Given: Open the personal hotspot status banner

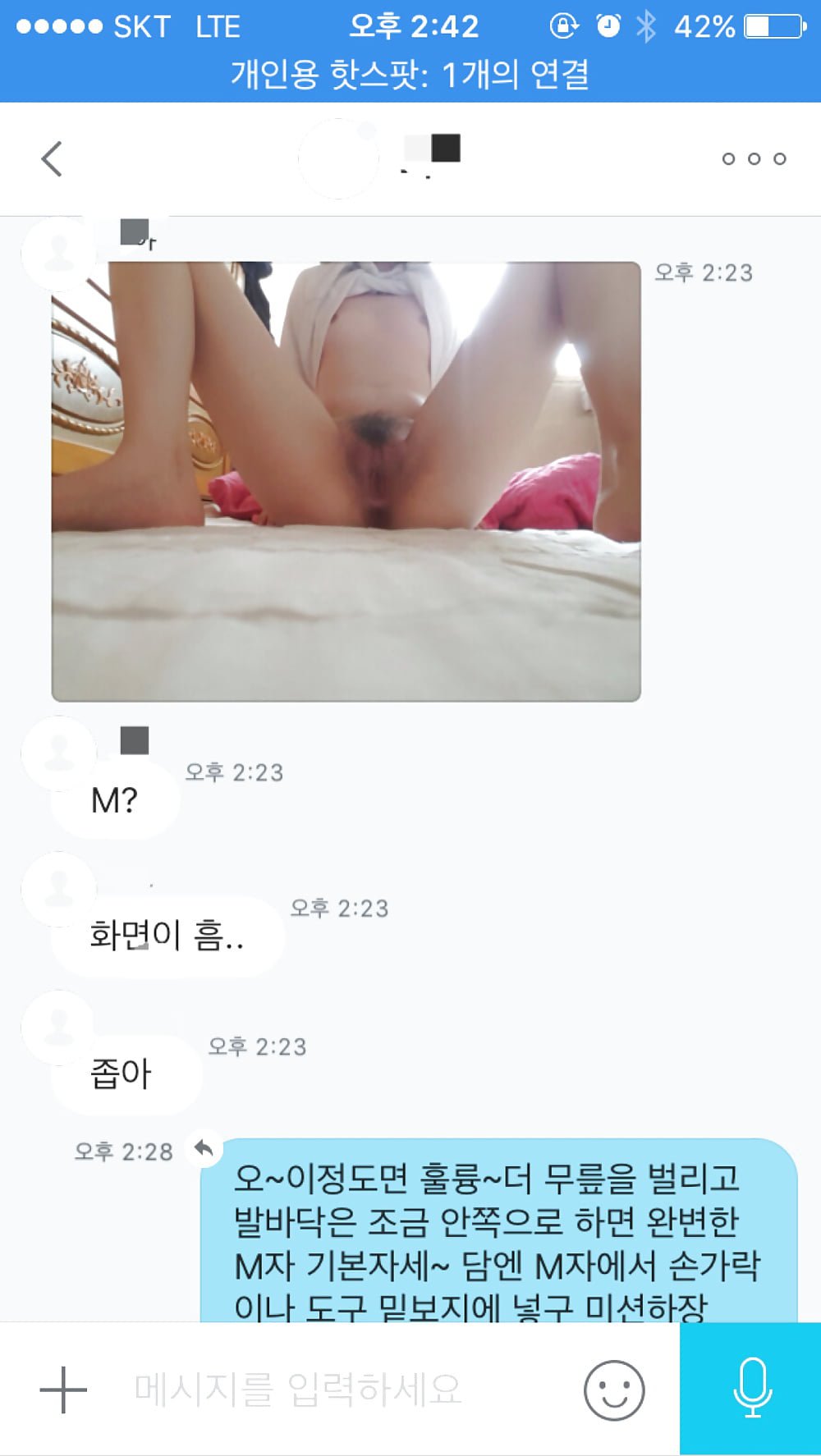Looking at the screenshot, I should click(410, 76).
